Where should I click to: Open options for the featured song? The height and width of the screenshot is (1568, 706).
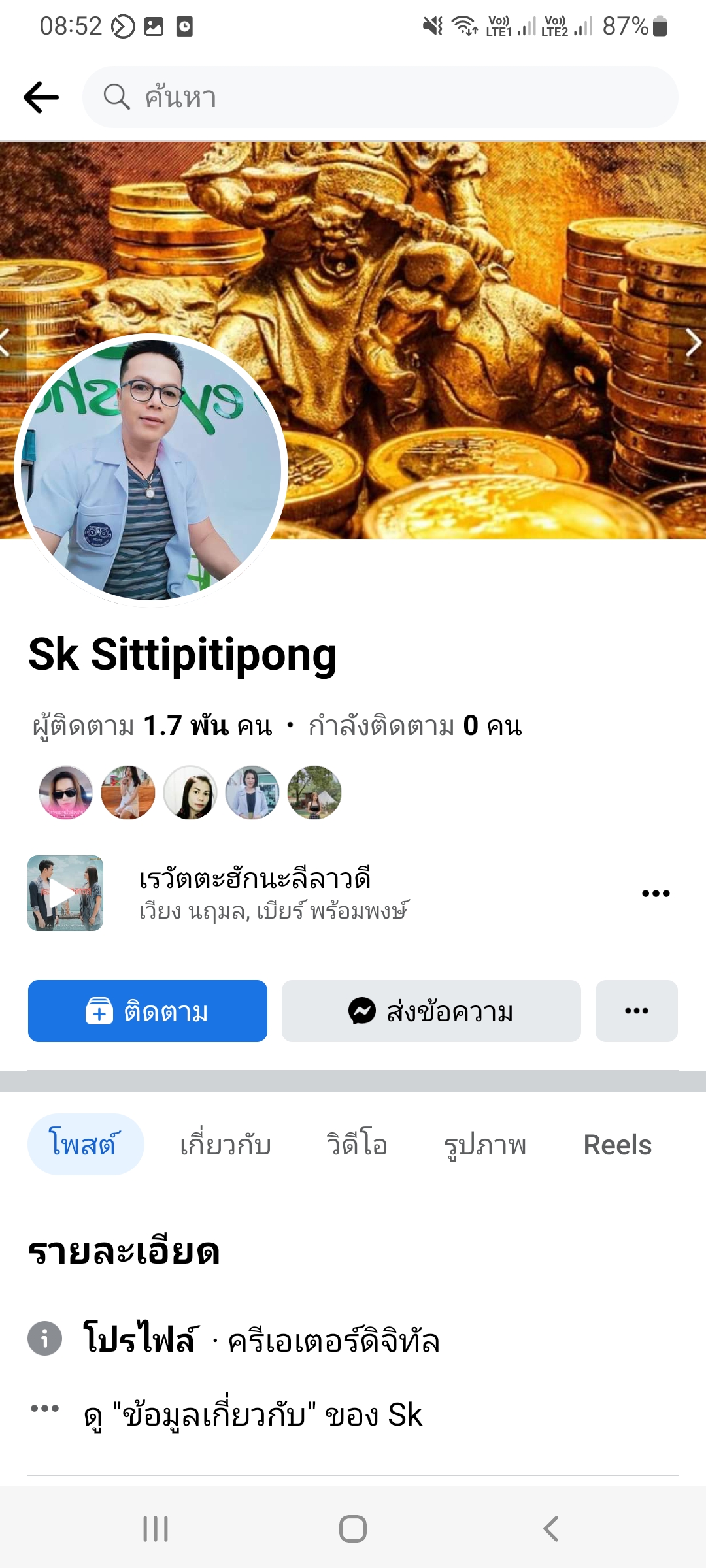coord(656,893)
